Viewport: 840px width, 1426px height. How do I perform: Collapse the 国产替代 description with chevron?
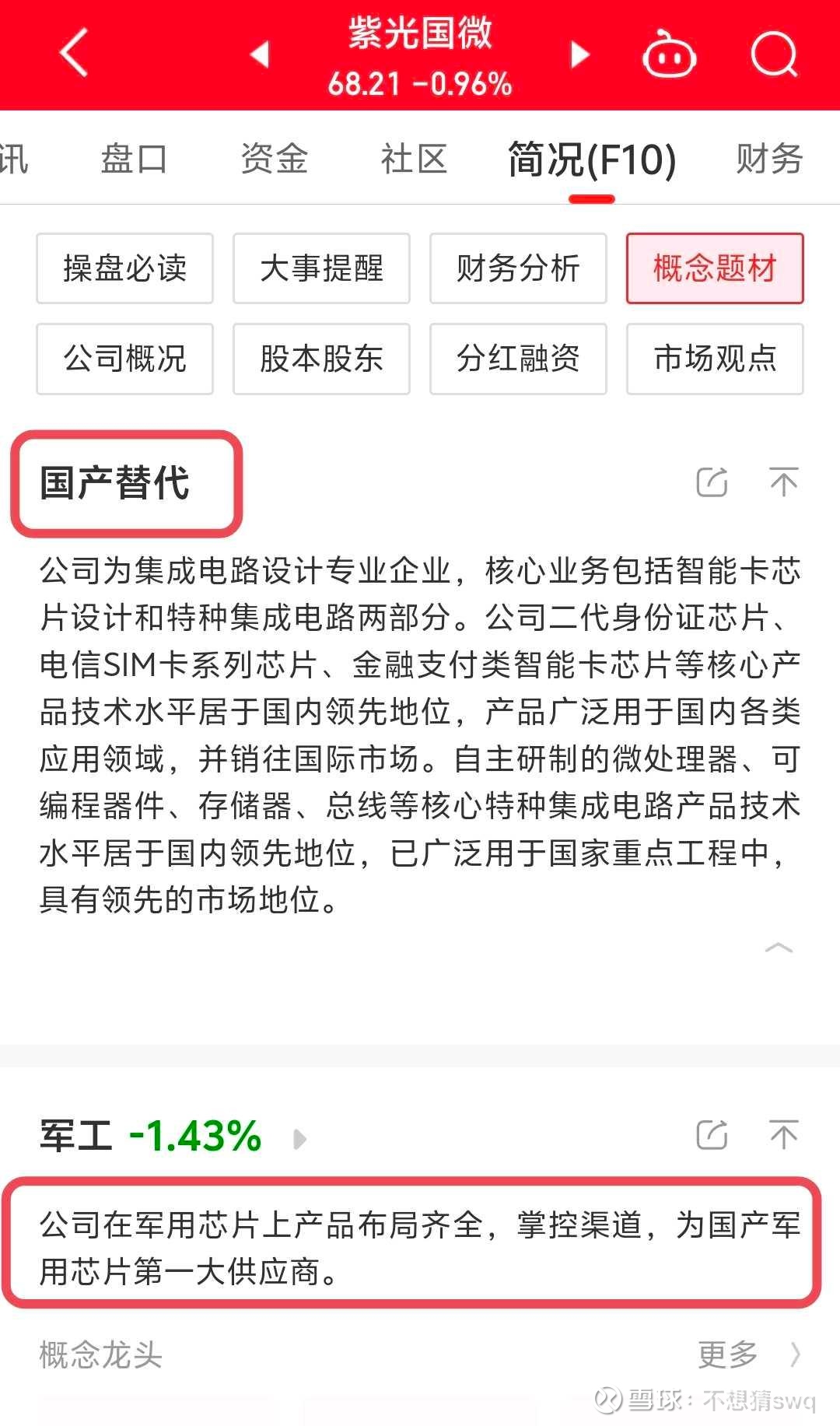[778, 948]
